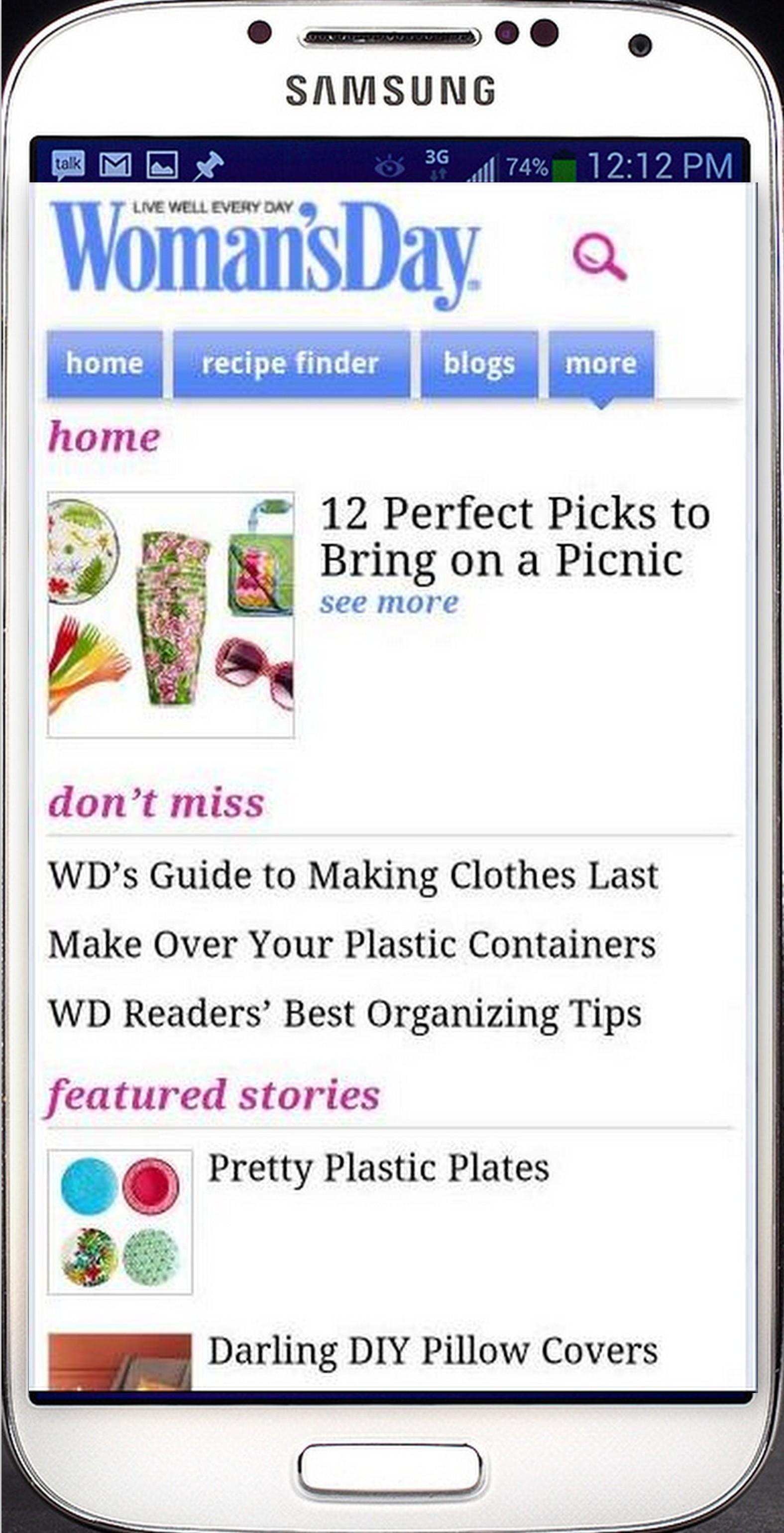This screenshot has width=784, height=1533.
Task: Expand the more menu tab
Action: pyautogui.click(x=601, y=363)
